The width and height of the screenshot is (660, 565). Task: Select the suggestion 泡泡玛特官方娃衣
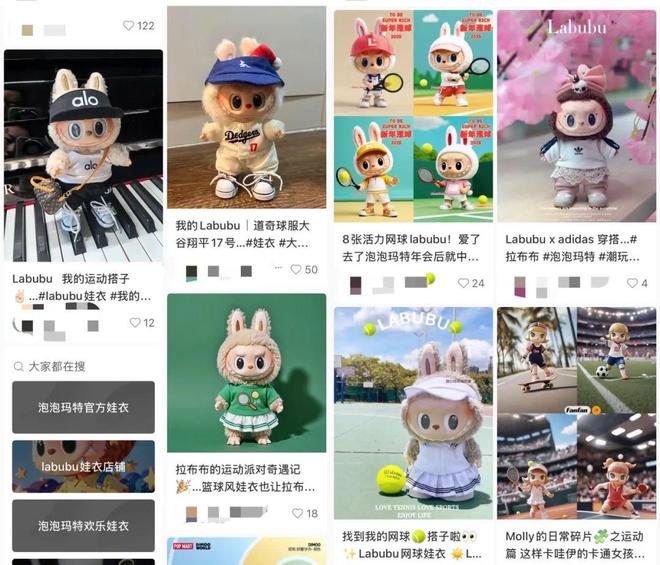[83, 408]
